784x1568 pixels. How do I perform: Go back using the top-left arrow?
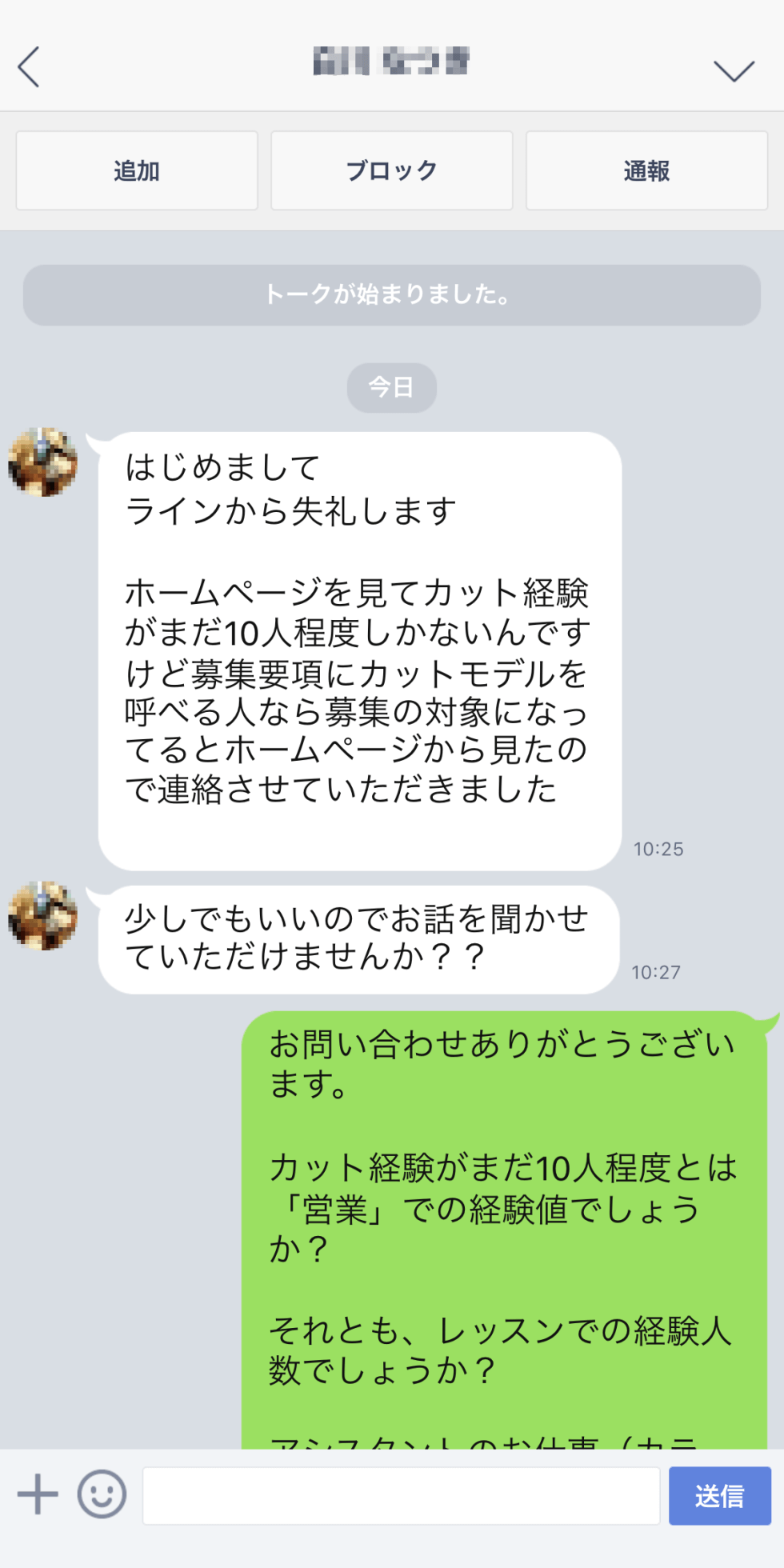point(30,66)
